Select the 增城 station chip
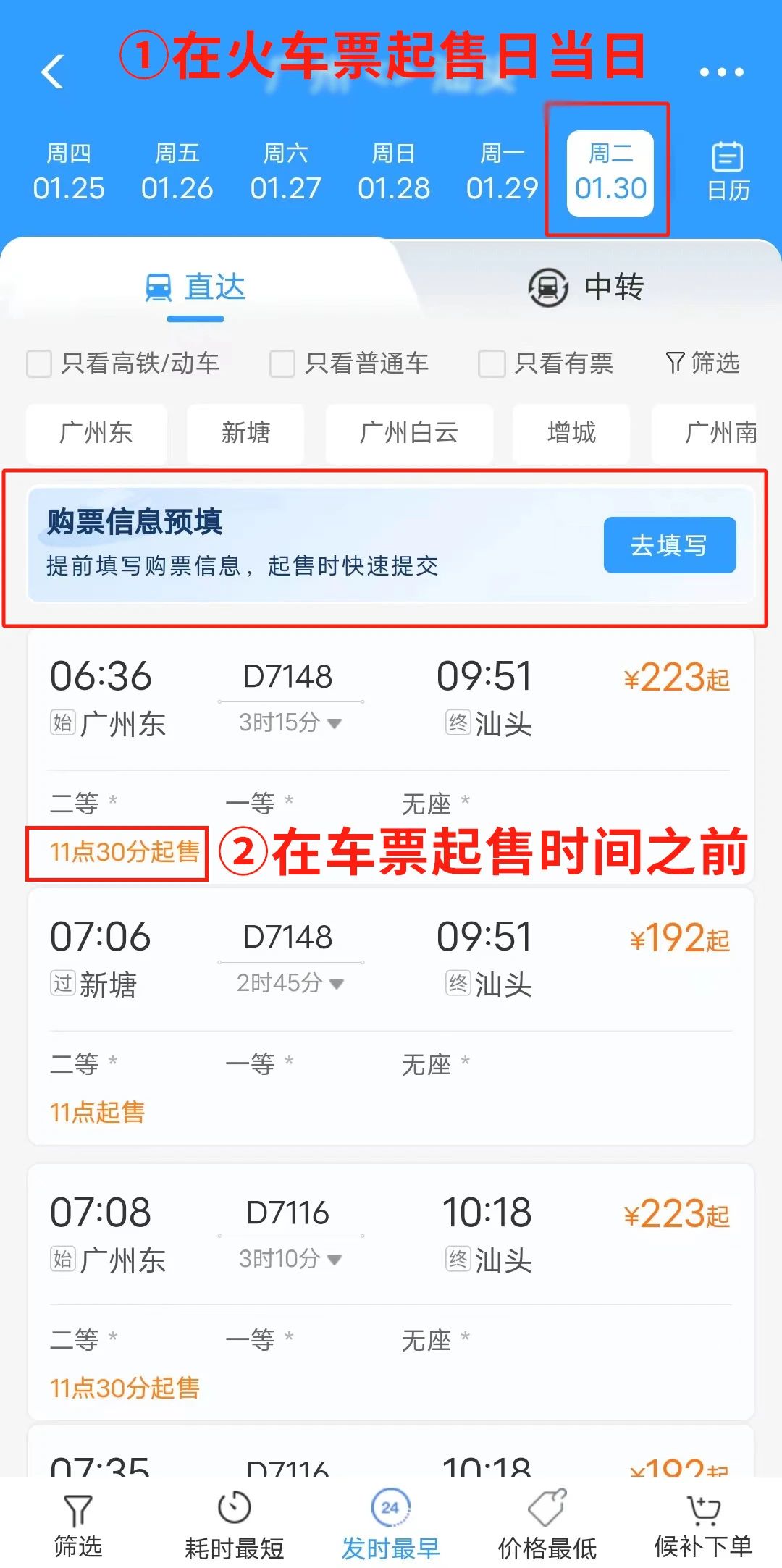 pyautogui.click(x=571, y=433)
